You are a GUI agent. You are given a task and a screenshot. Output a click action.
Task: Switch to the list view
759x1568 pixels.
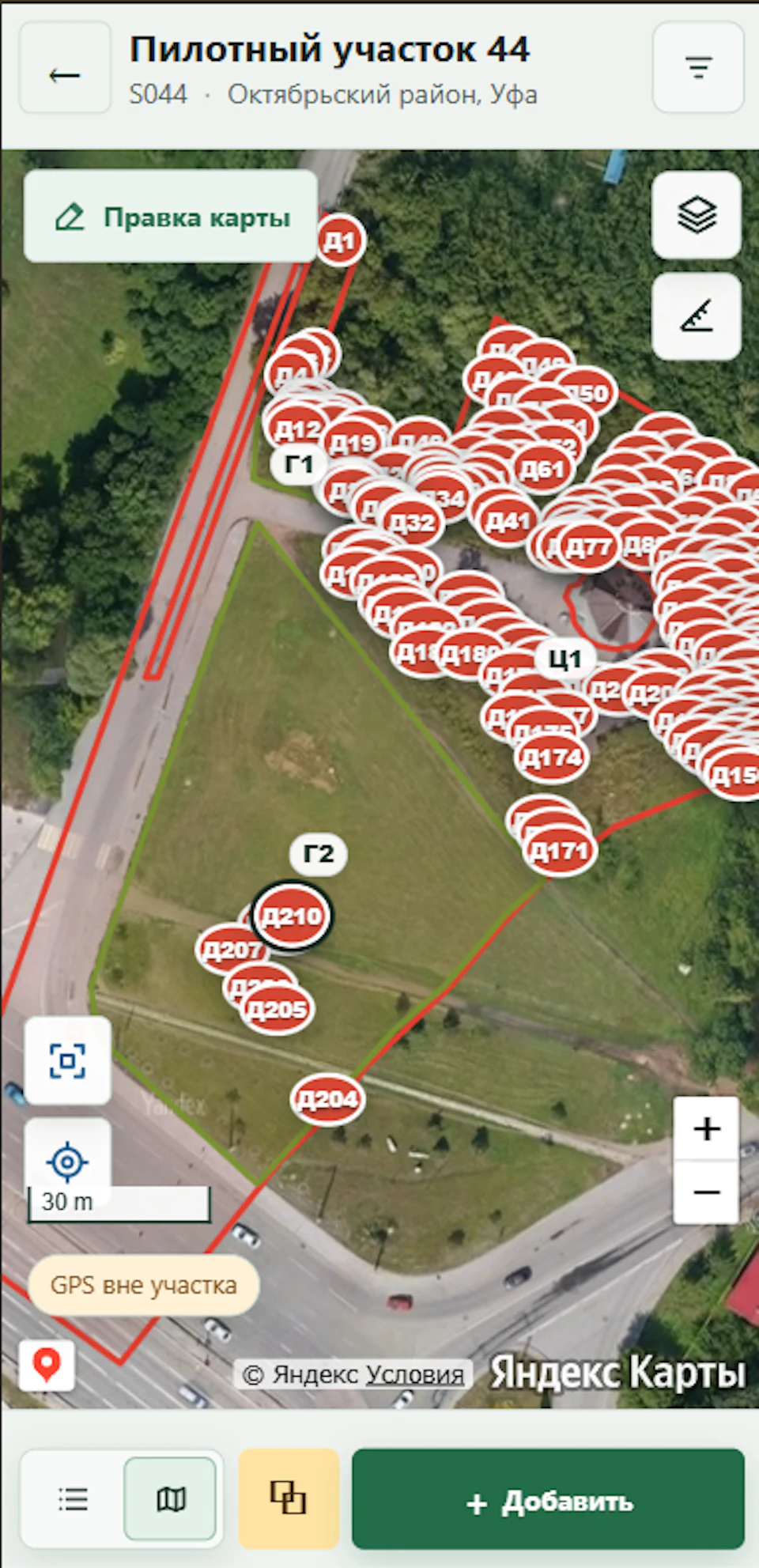coord(74,1498)
